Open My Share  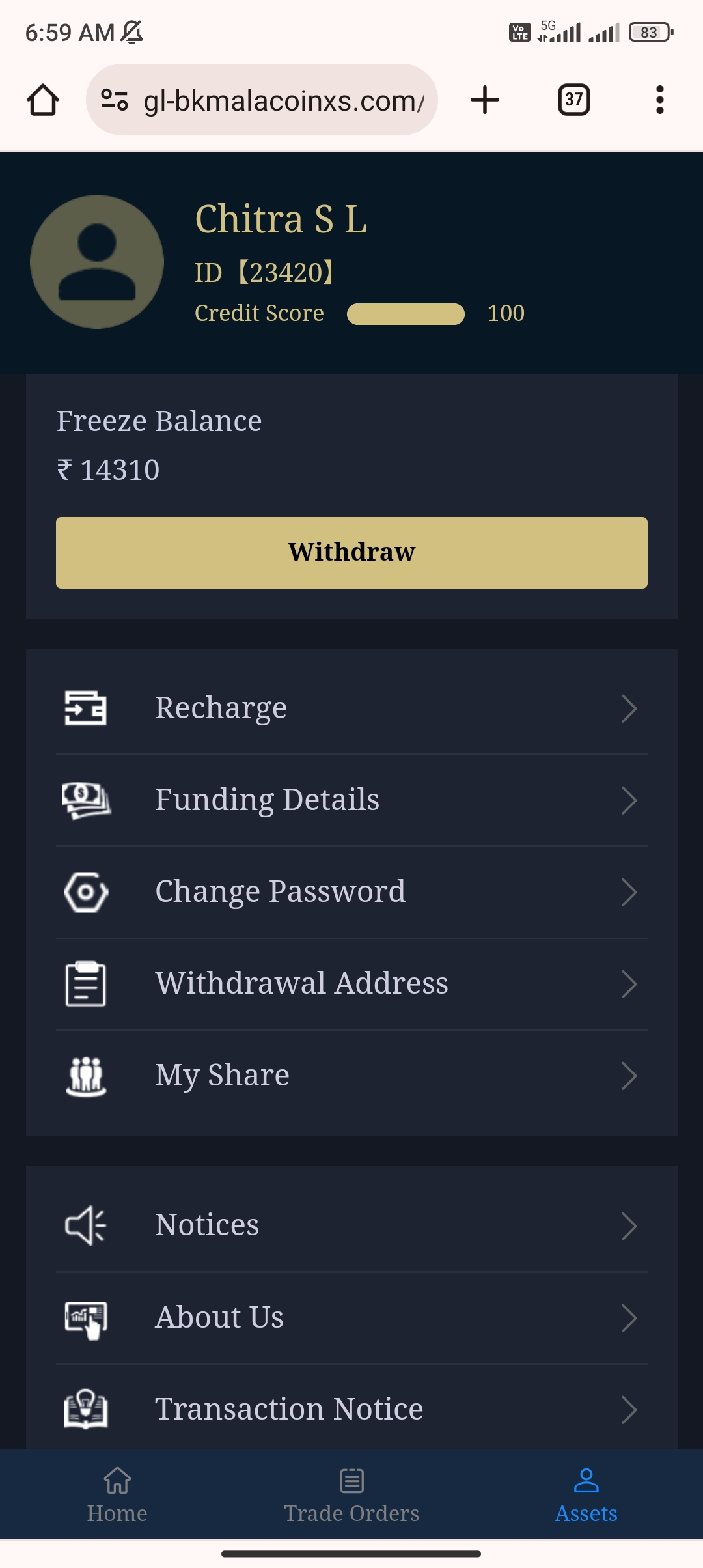pyautogui.click(x=351, y=1075)
